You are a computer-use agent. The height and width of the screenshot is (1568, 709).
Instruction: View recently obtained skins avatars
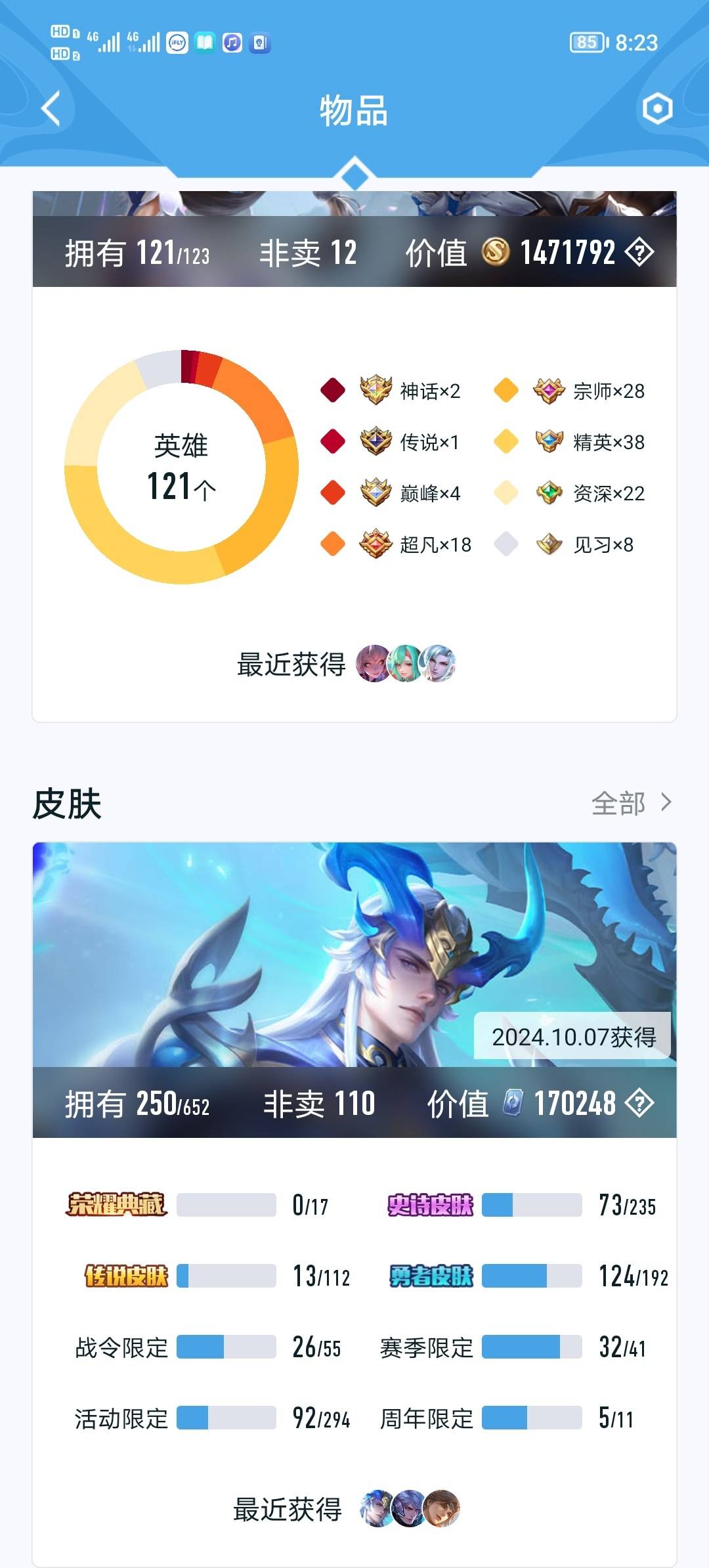[410, 1508]
